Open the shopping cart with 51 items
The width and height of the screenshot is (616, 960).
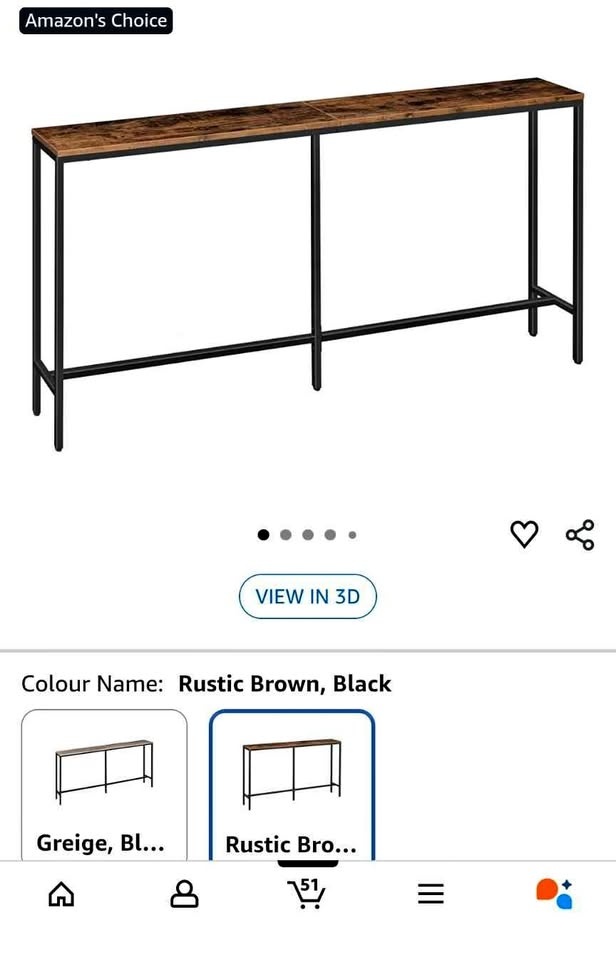306,893
